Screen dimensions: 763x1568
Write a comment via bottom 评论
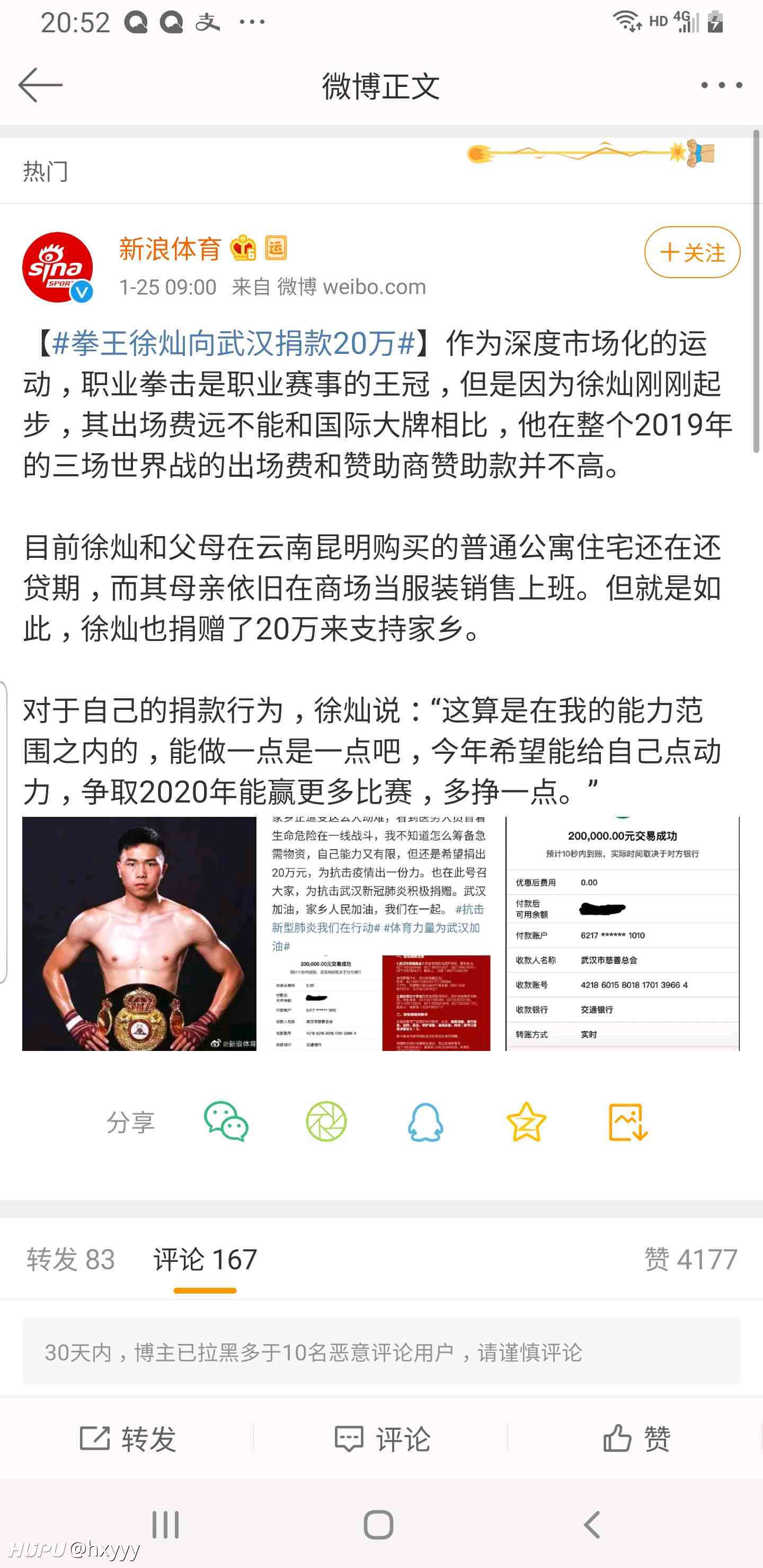[382, 1438]
